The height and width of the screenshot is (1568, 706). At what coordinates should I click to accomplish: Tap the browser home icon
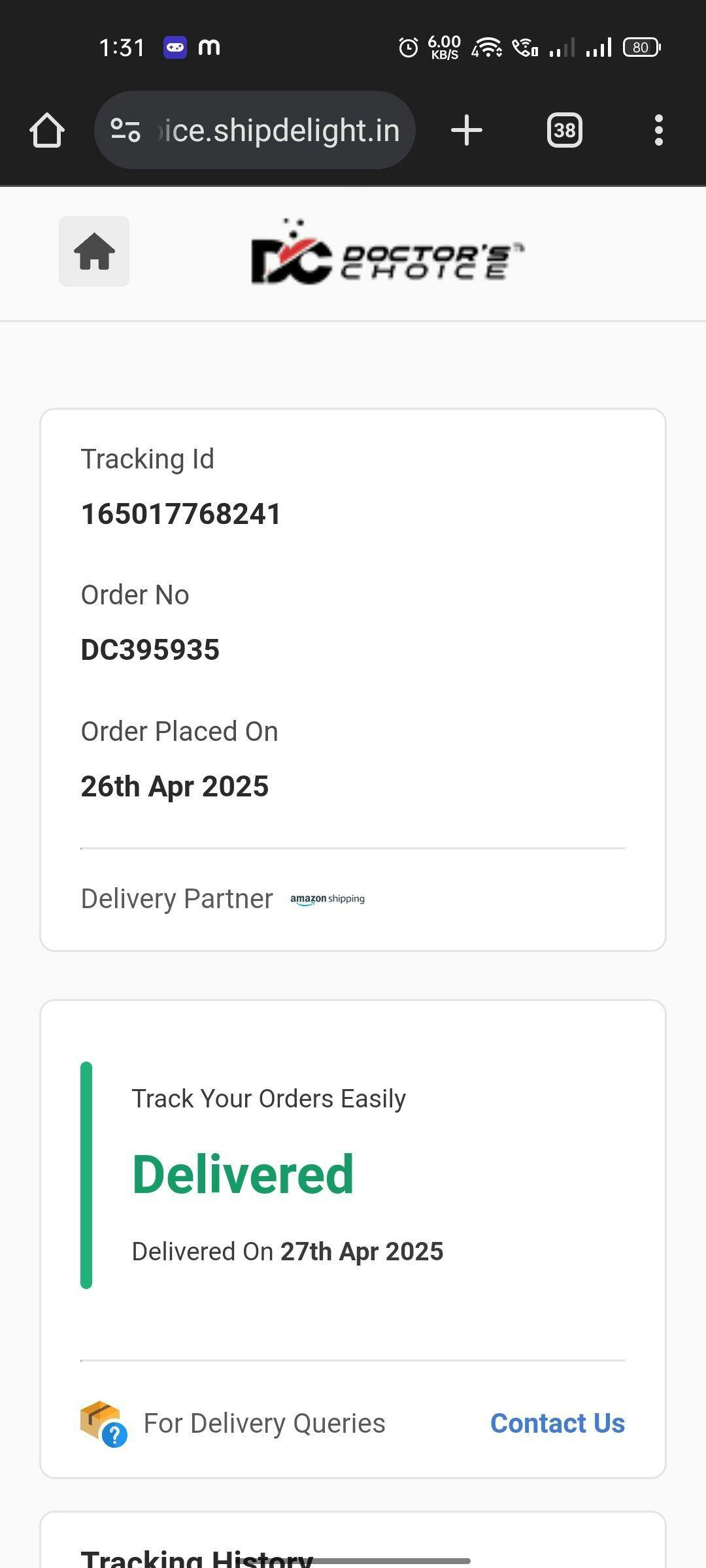tap(47, 130)
